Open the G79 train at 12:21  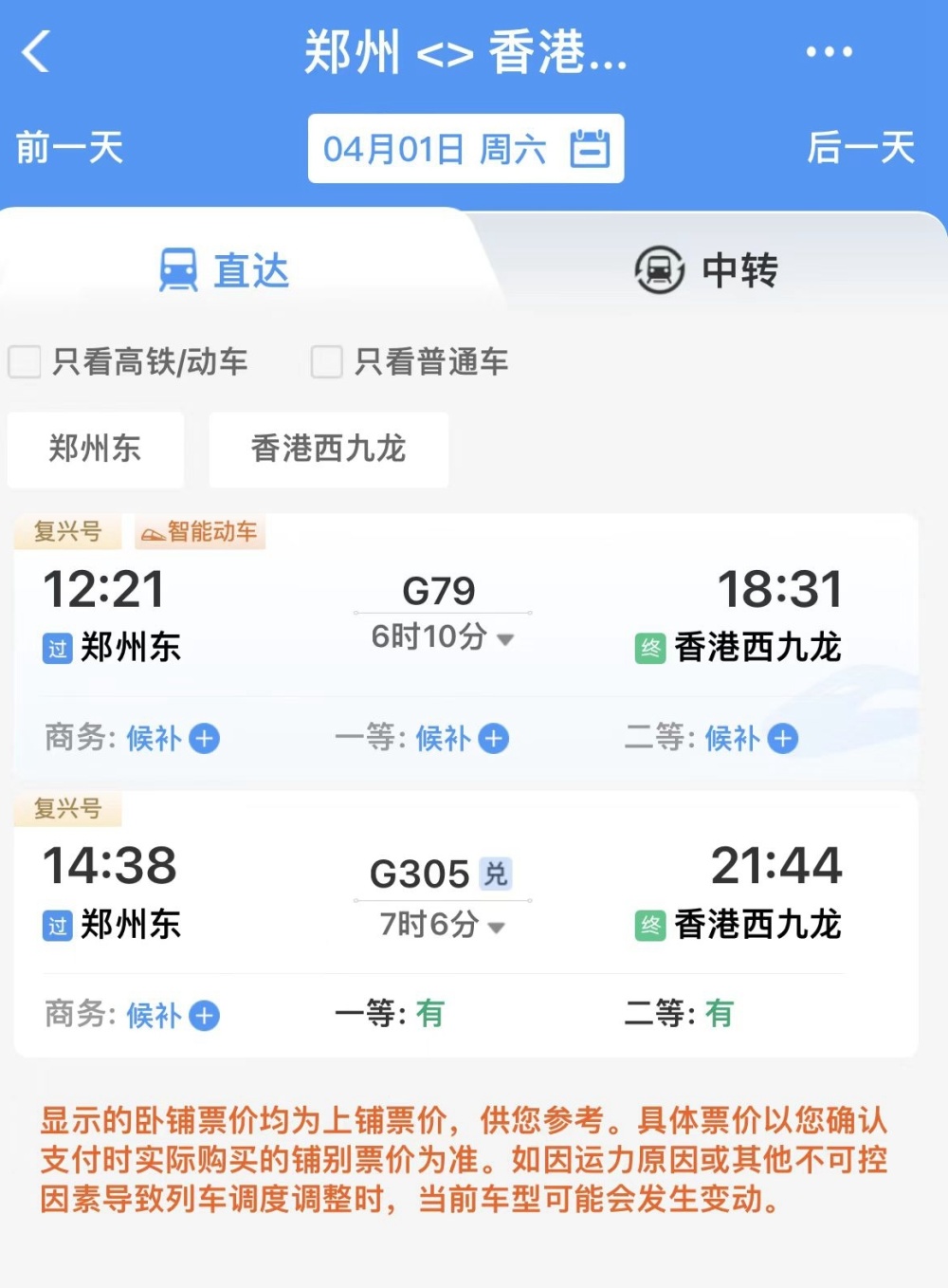pyautogui.click(x=438, y=590)
